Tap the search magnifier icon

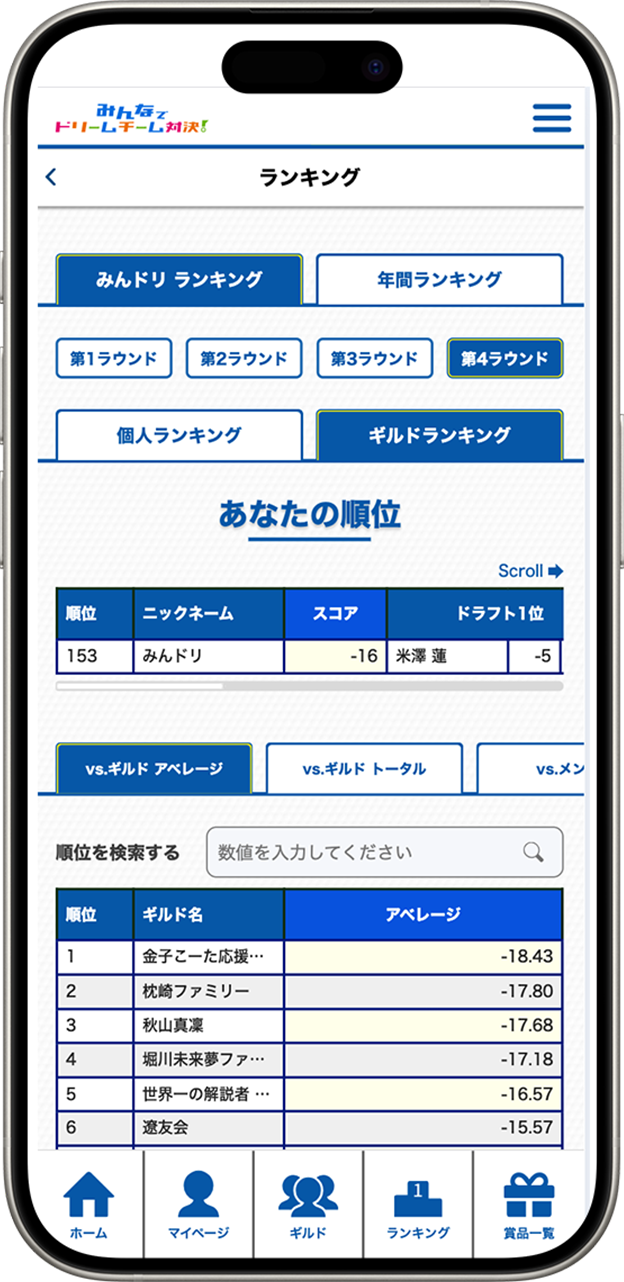click(534, 852)
